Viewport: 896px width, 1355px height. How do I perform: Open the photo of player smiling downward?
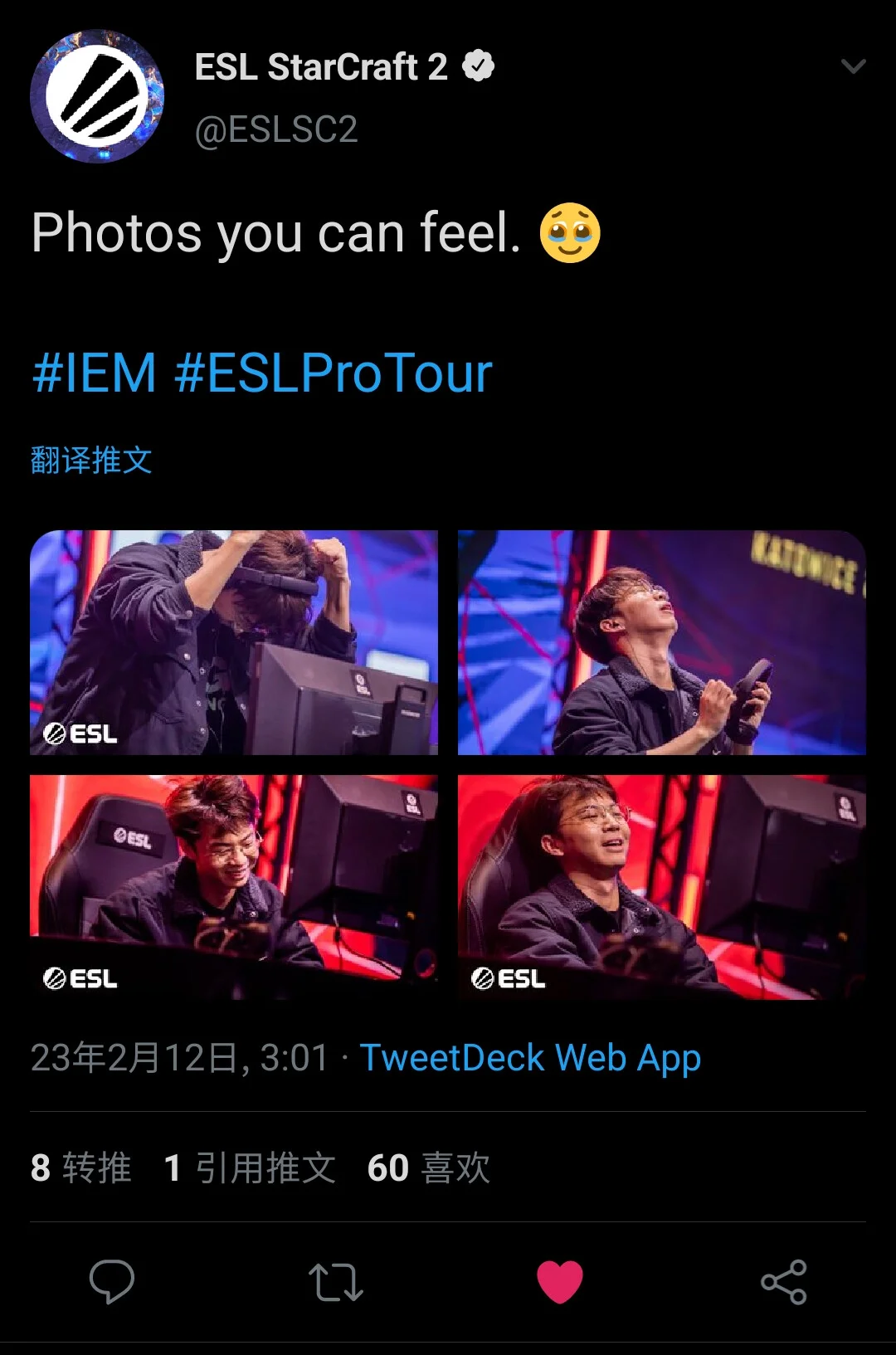click(x=234, y=887)
